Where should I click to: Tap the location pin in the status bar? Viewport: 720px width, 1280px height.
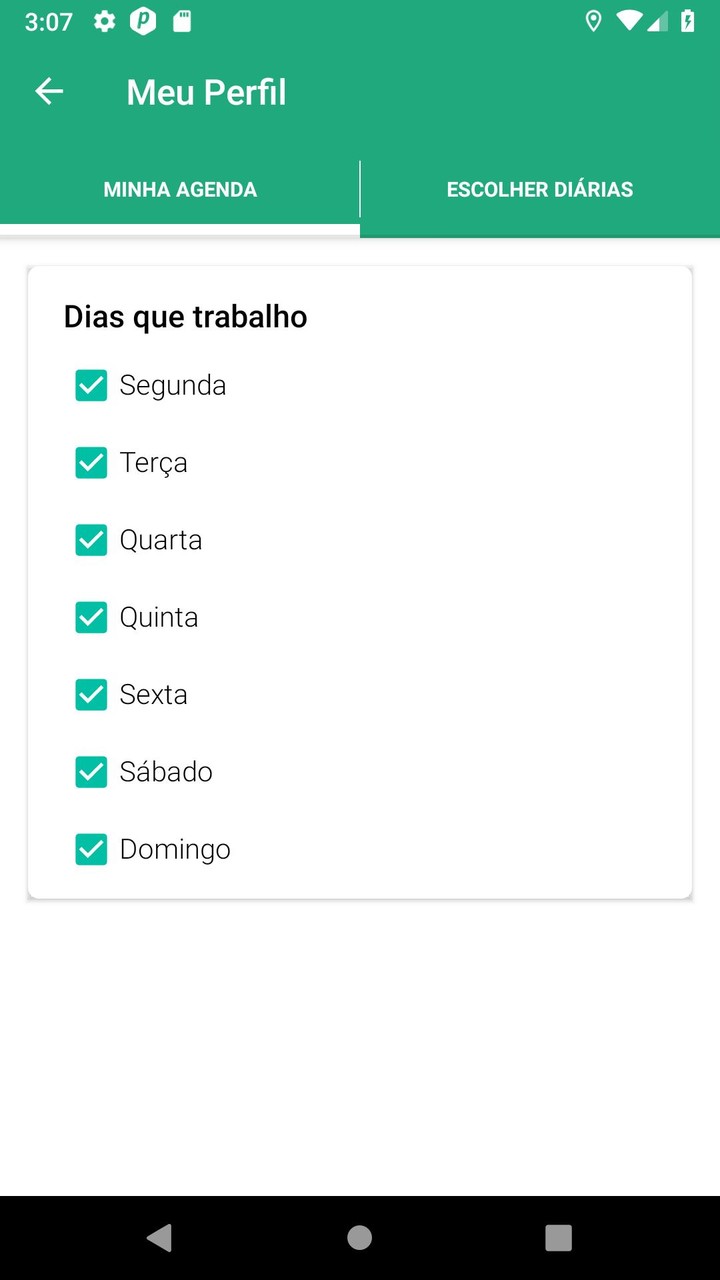tap(594, 21)
